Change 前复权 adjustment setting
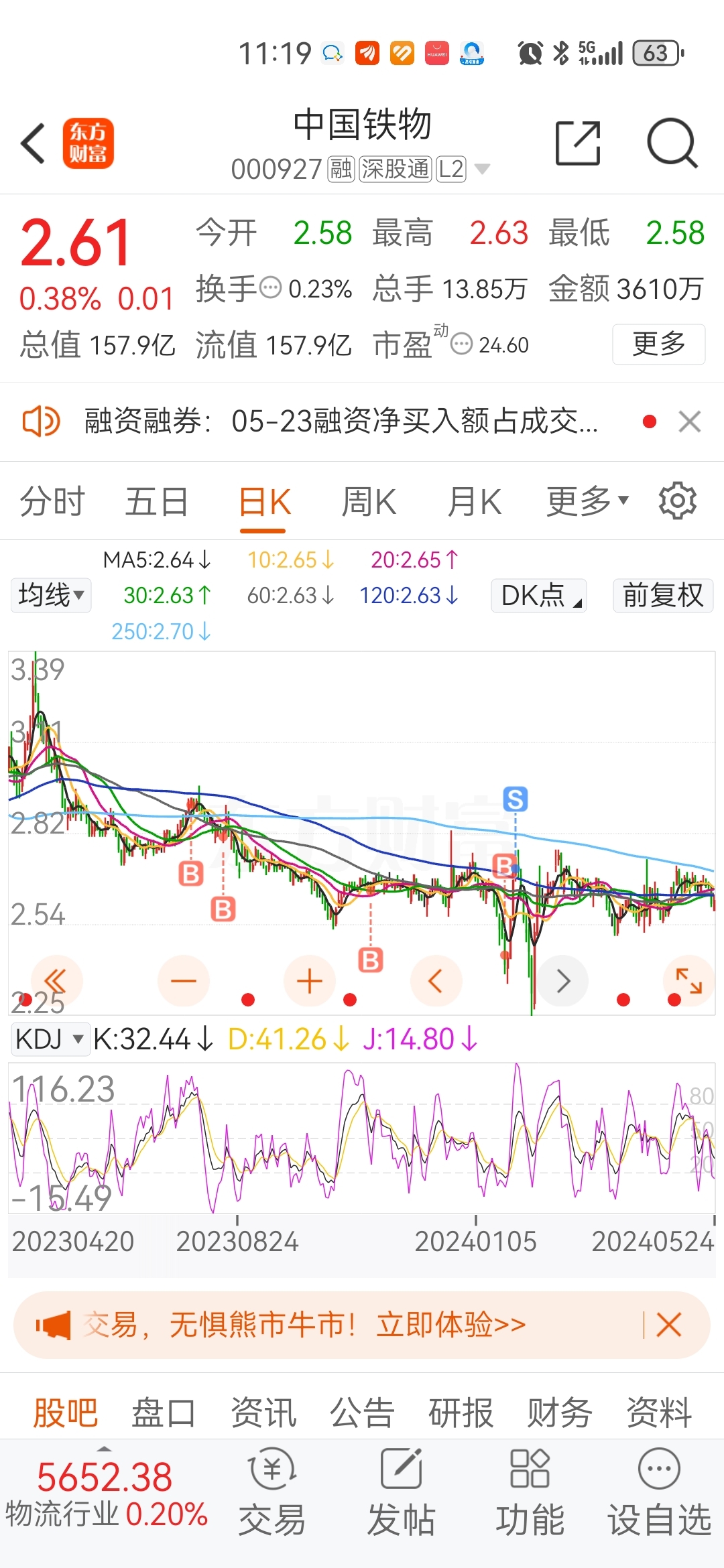The image size is (724, 1568). click(x=663, y=595)
